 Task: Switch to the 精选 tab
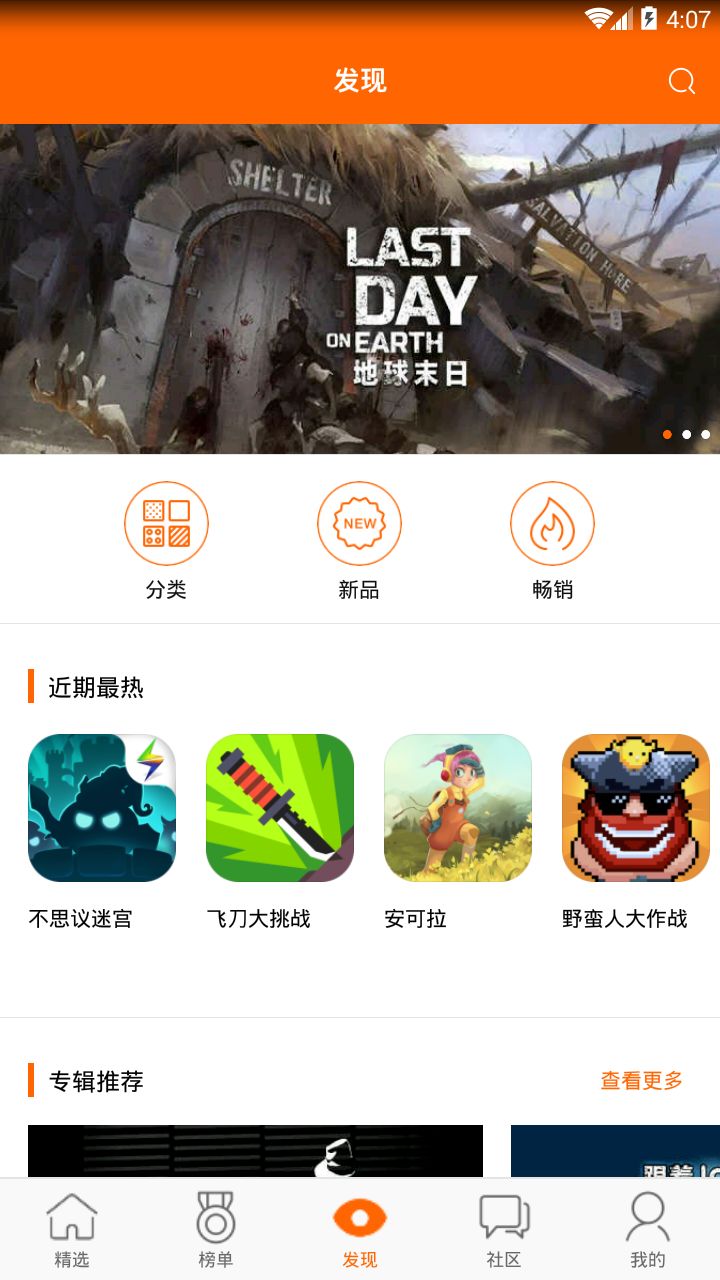point(72,1230)
